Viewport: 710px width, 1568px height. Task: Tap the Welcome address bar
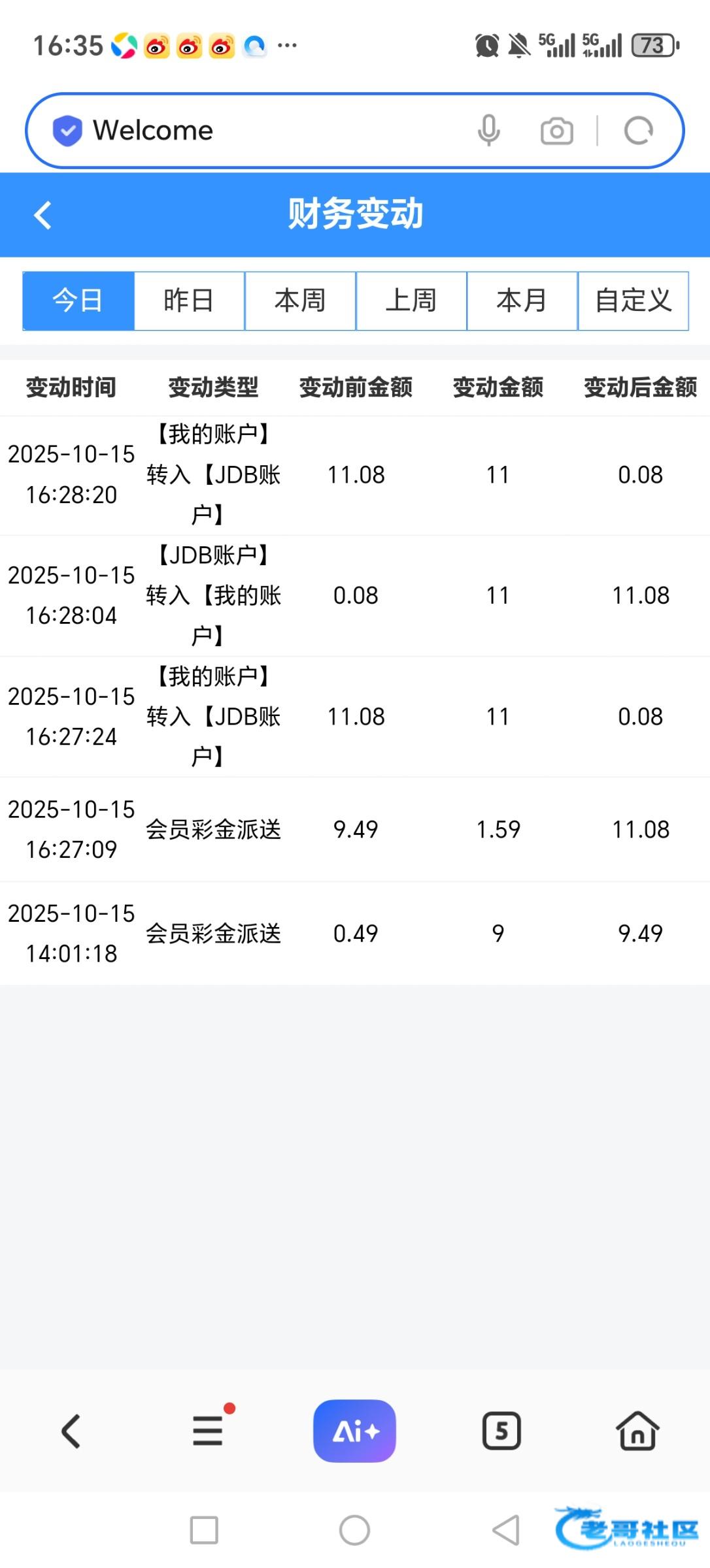click(262, 131)
